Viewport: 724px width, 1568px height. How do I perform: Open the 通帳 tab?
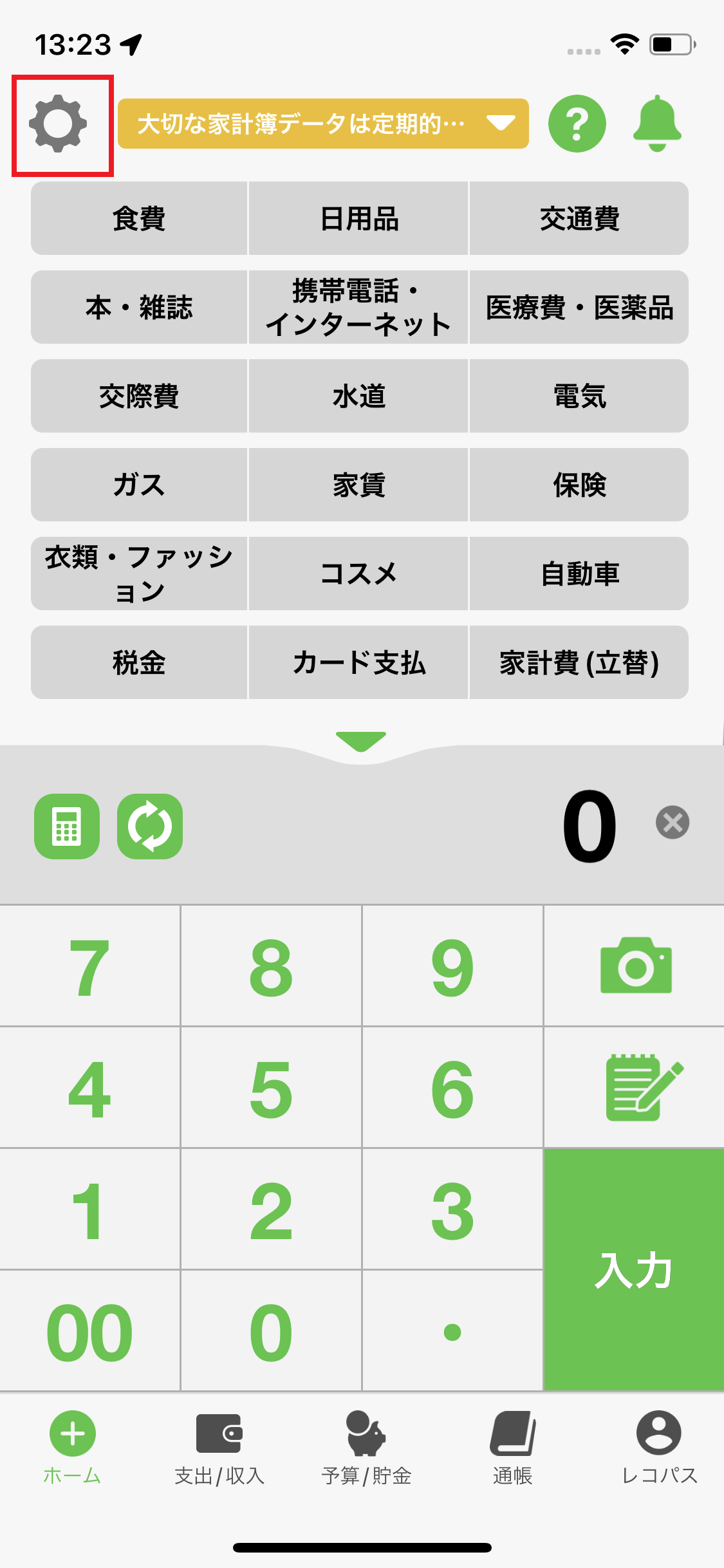(x=512, y=1446)
